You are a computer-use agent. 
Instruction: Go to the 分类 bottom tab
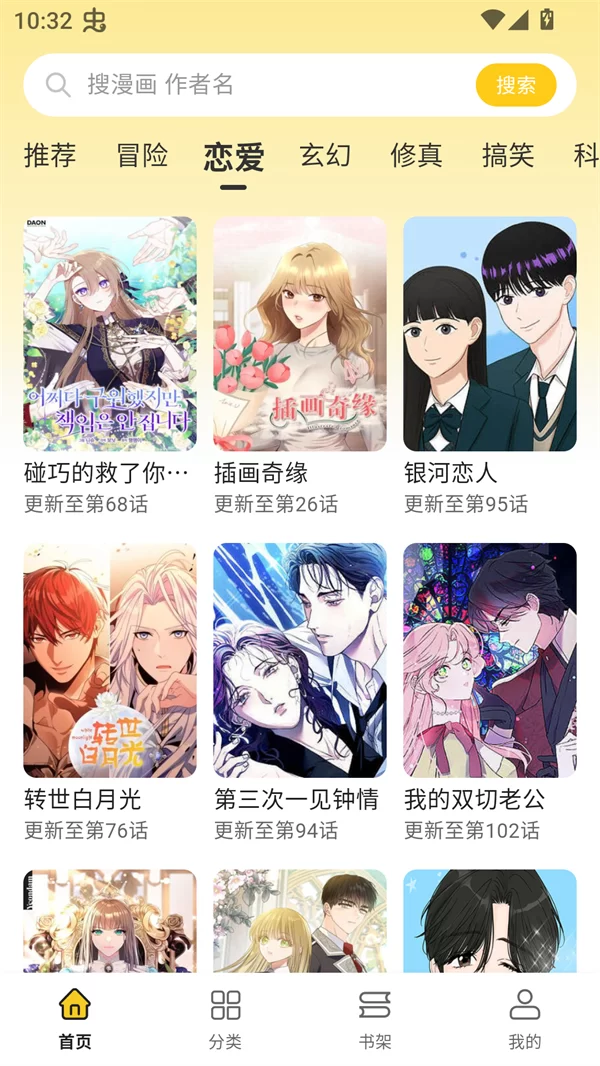[225, 1018]
